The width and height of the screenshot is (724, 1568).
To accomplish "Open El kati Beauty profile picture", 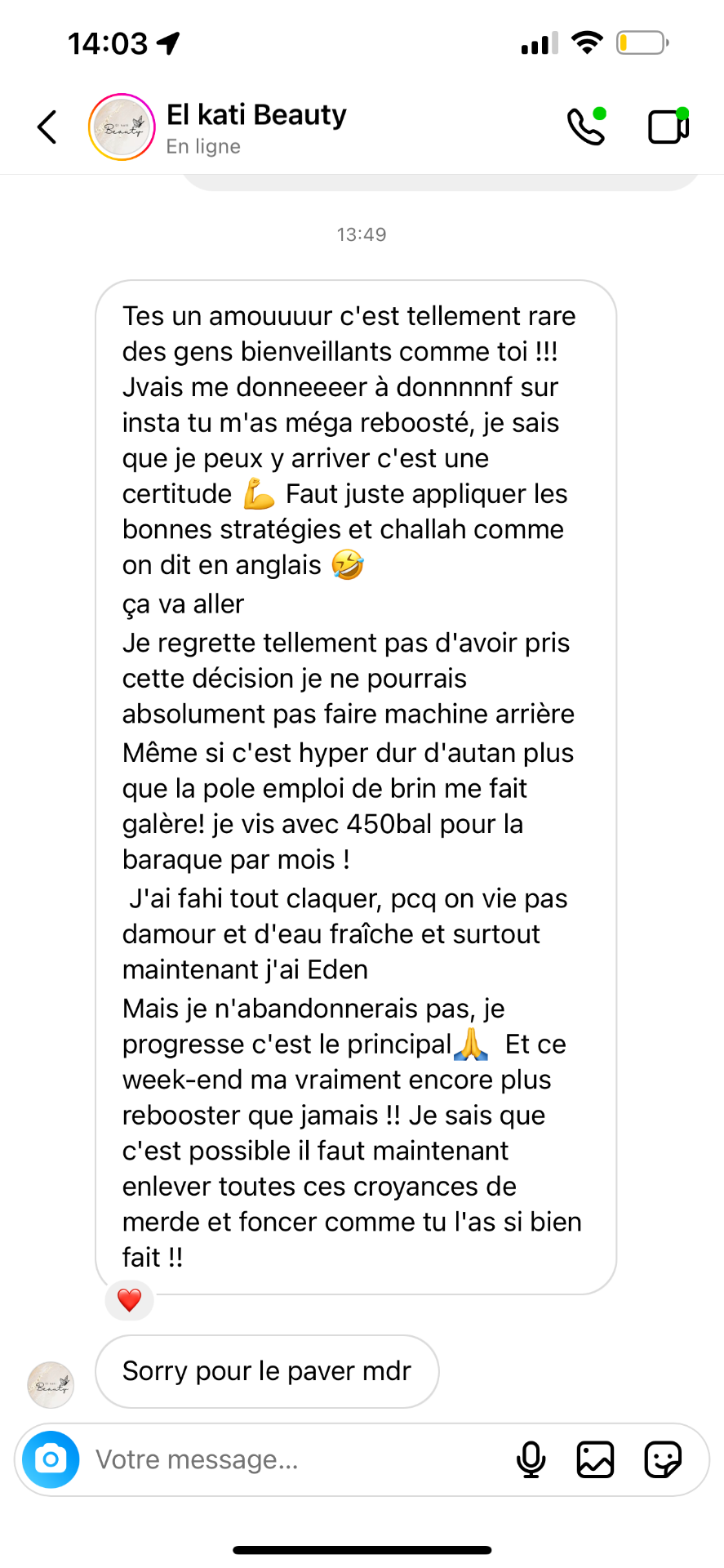I will tap(122, 127).
